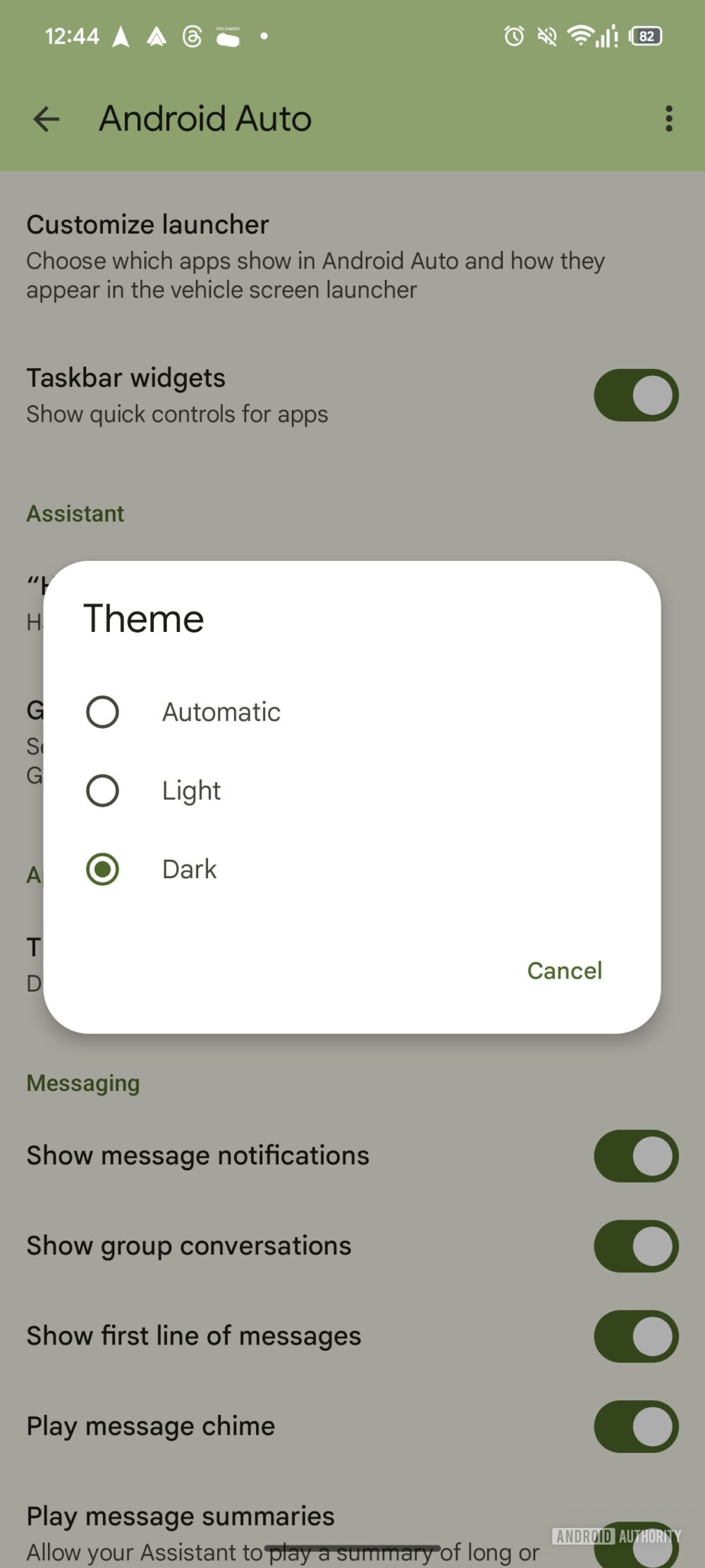Click the Wi-Fi icon in the status bar
The width and height of the screenshot is (705, 1568).
click(x=581, y=36)
